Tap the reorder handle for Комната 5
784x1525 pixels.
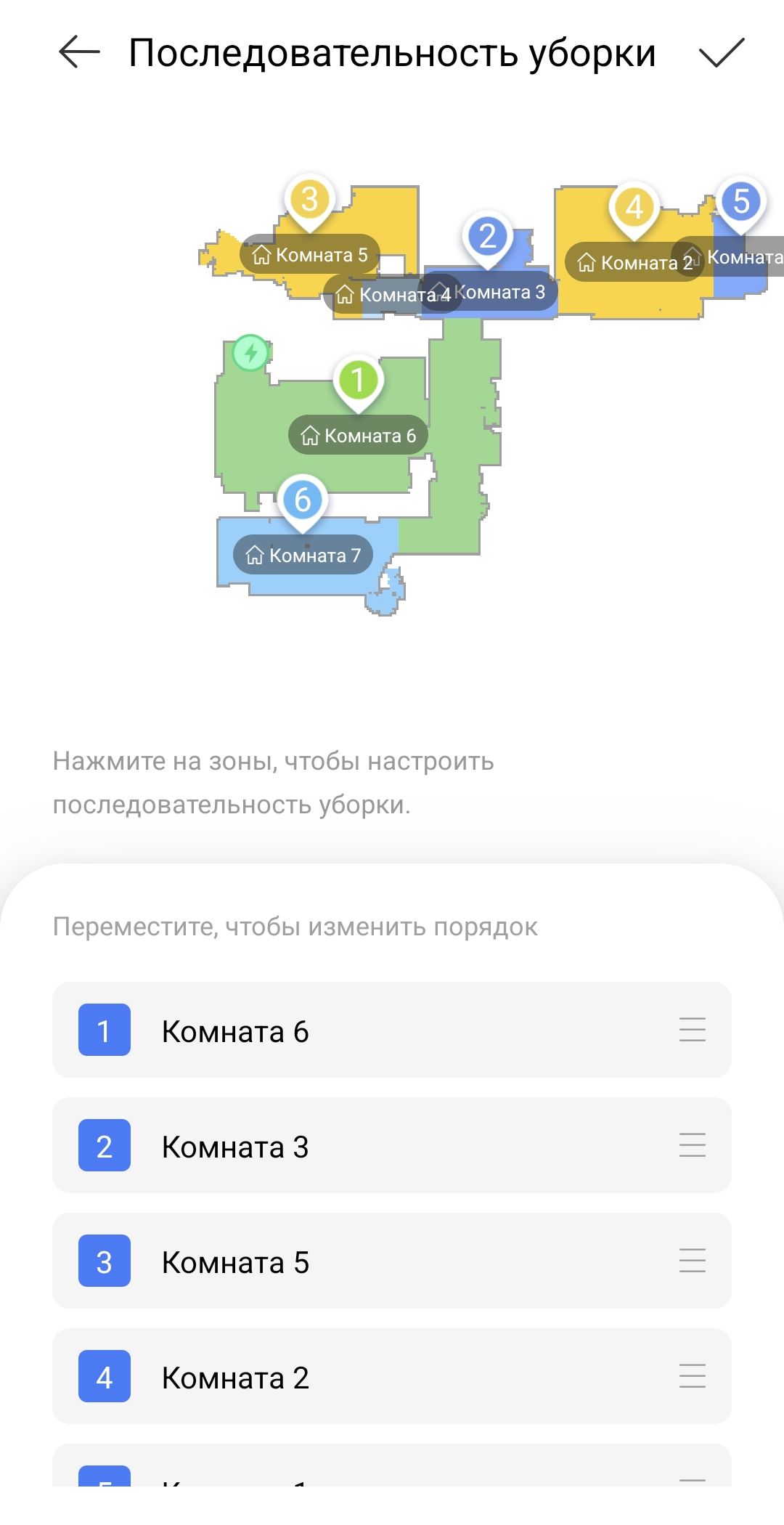pyautogui.click(x=692, y=1261)
